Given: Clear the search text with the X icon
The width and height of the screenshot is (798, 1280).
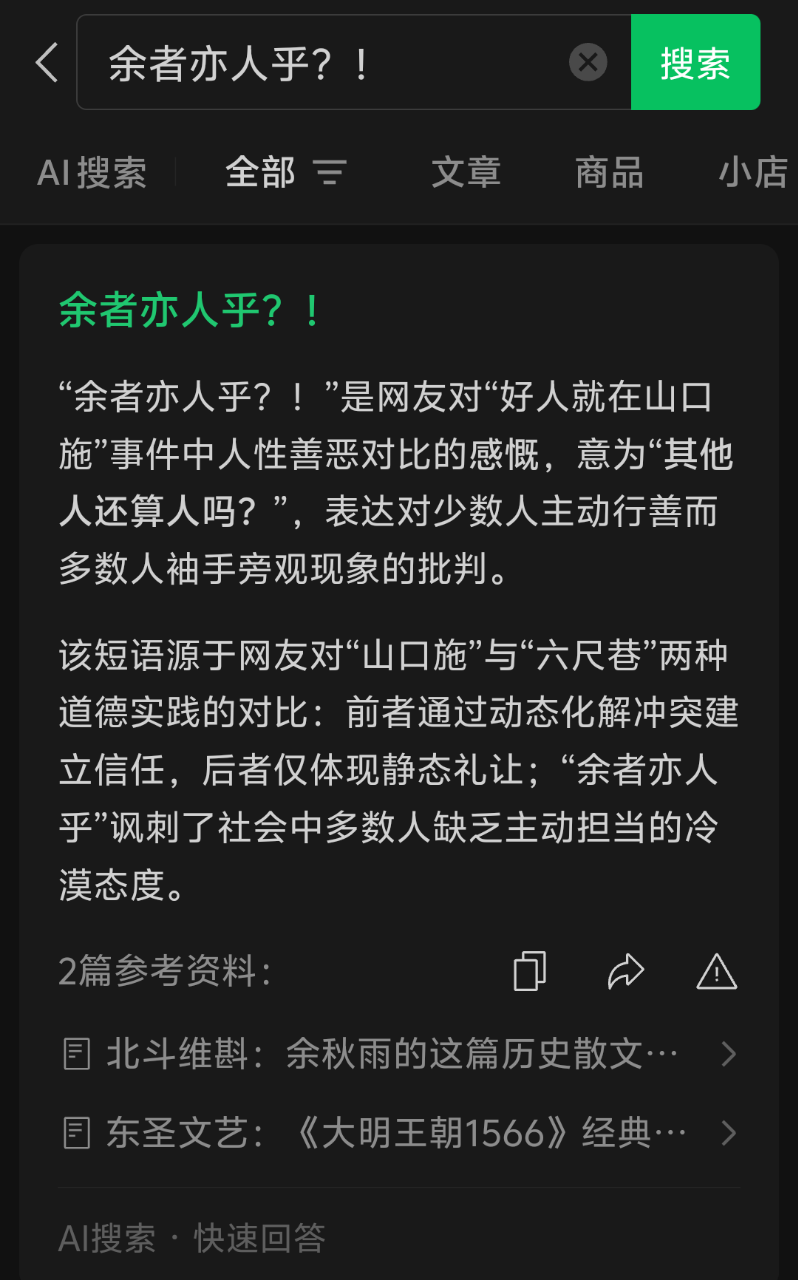Looking at the screenshot, I should pyautogui.click(x=588, y=63).
